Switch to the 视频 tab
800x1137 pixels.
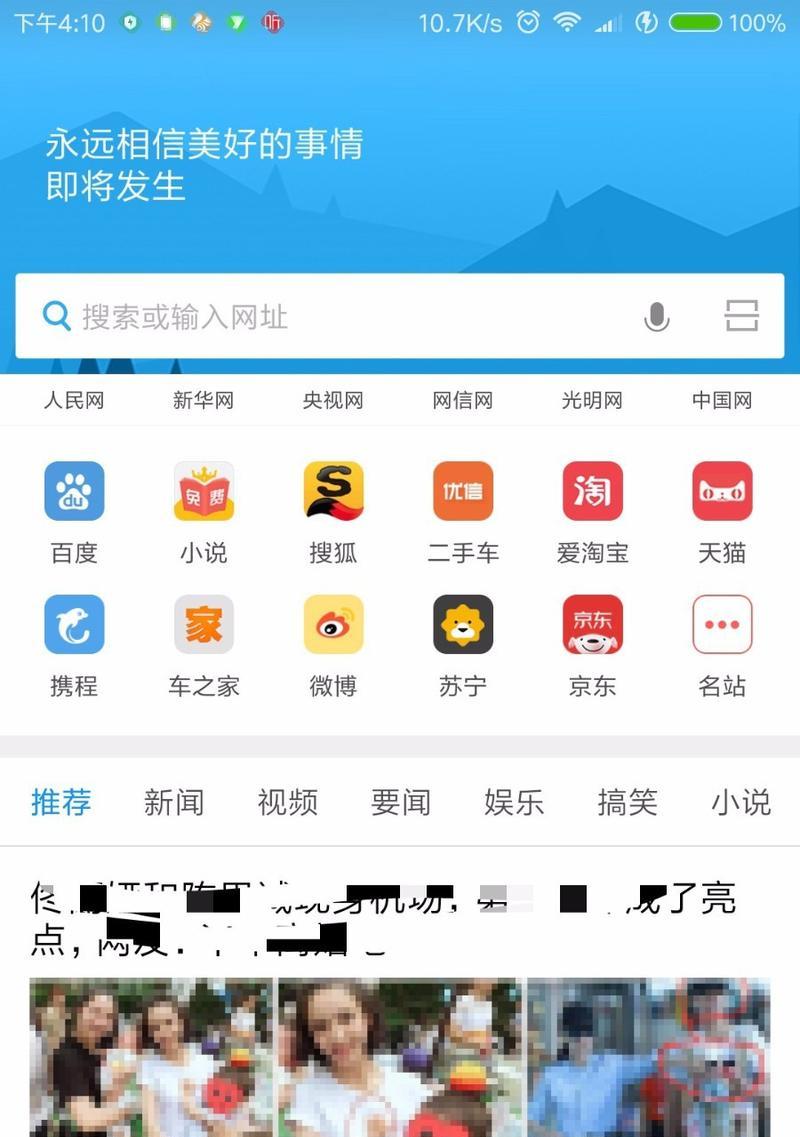click(x=287, y=802)
